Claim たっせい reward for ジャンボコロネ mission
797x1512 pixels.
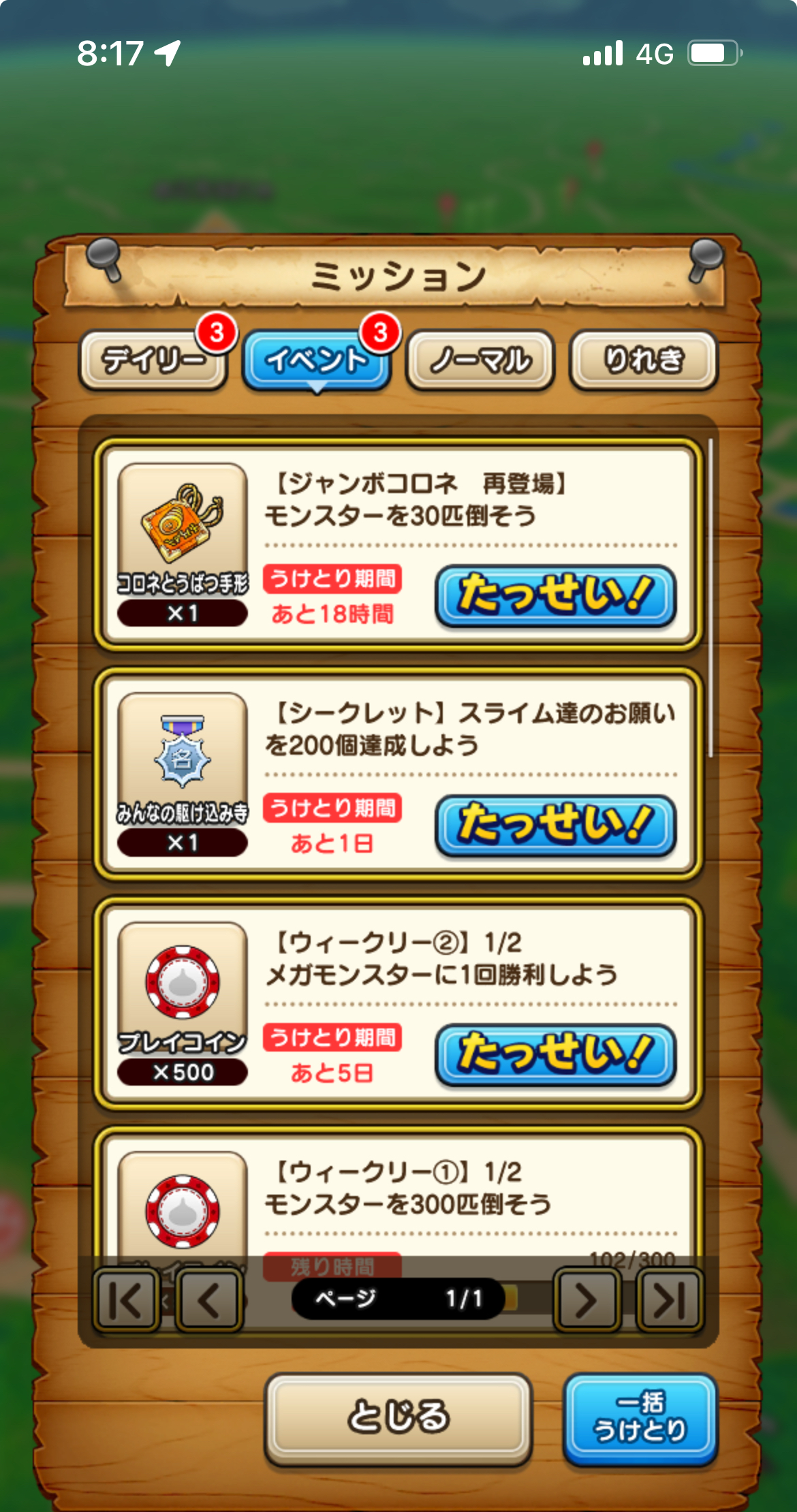[555, 595]
